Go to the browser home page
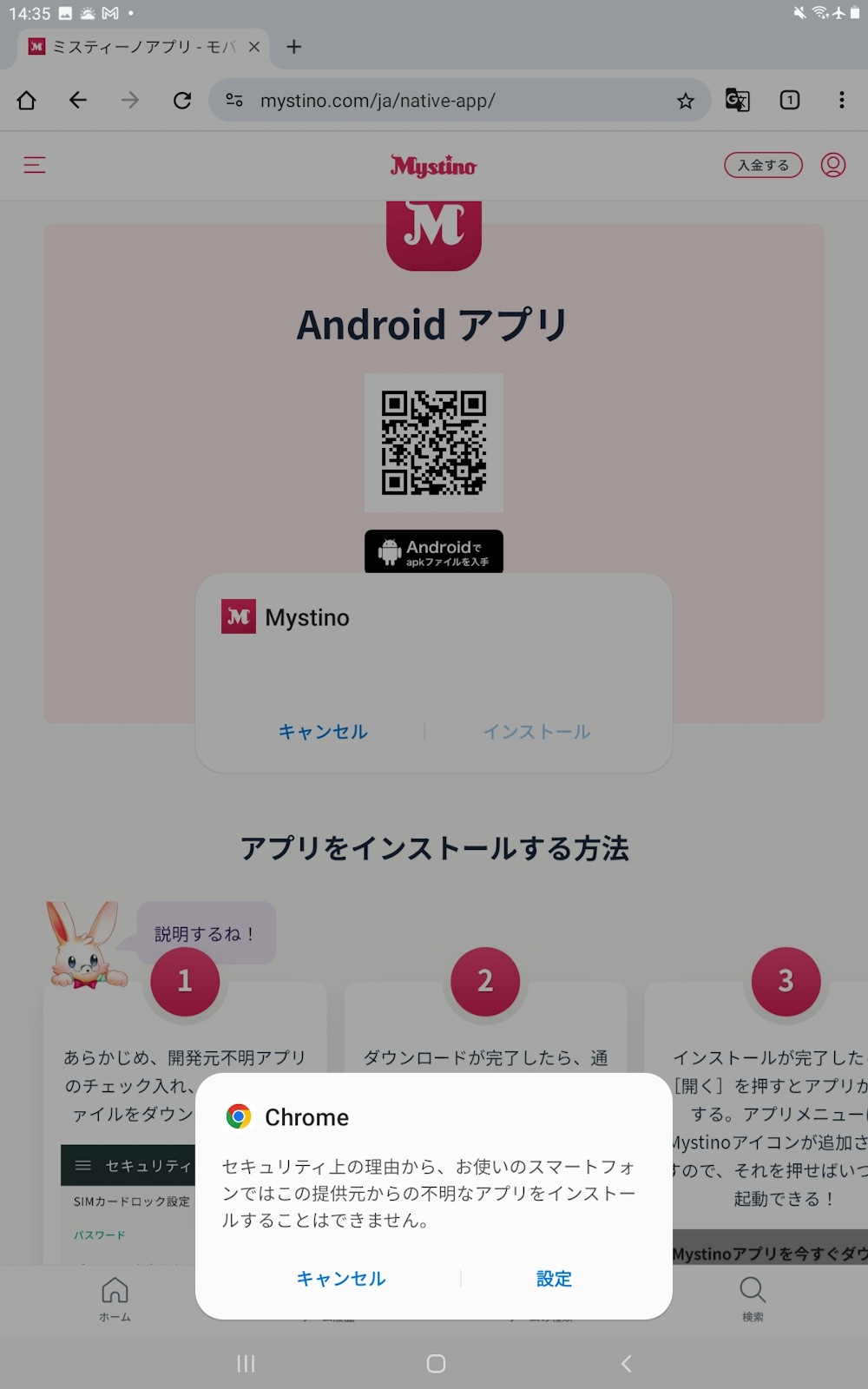 click(x=27, y=101)
